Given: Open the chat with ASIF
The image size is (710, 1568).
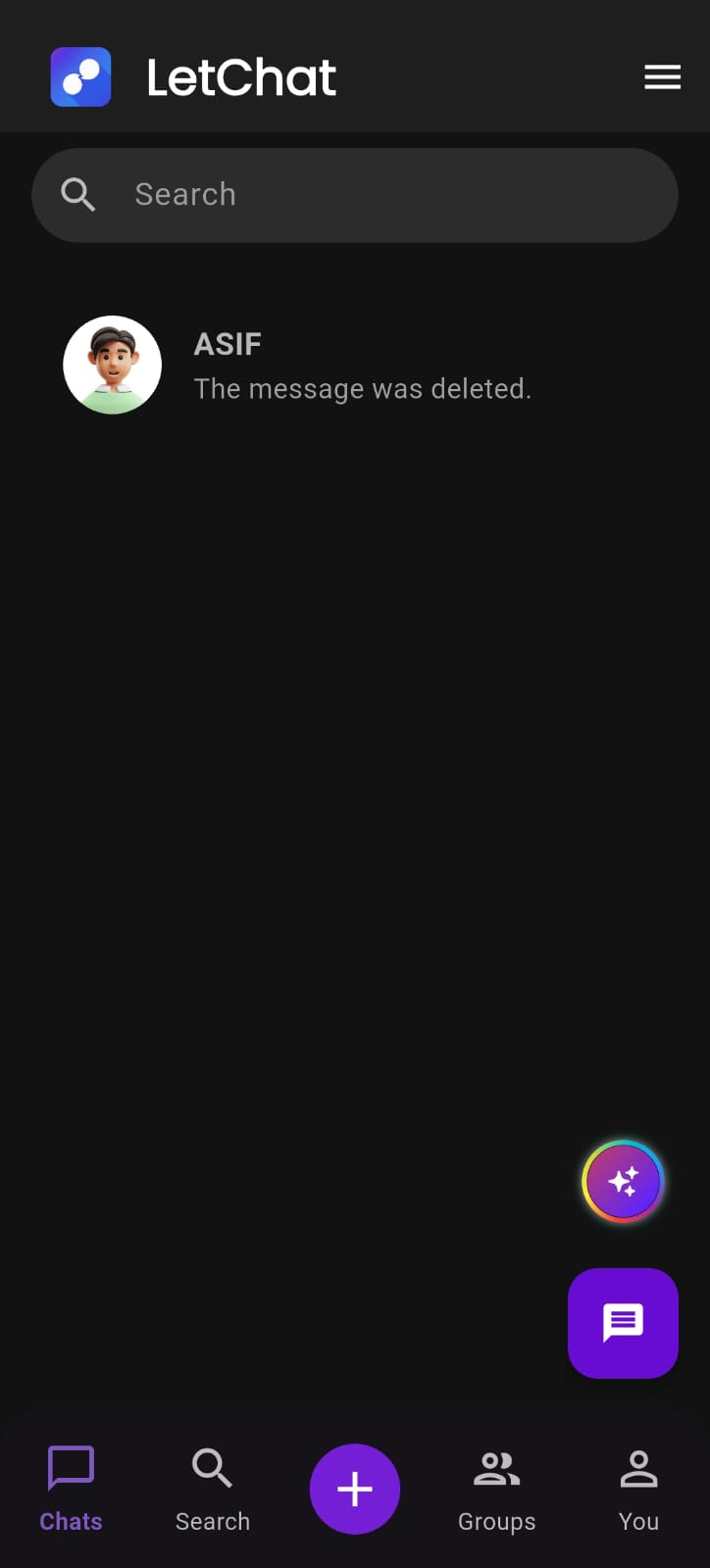Looking at the screenshot, I should point(355,366).
